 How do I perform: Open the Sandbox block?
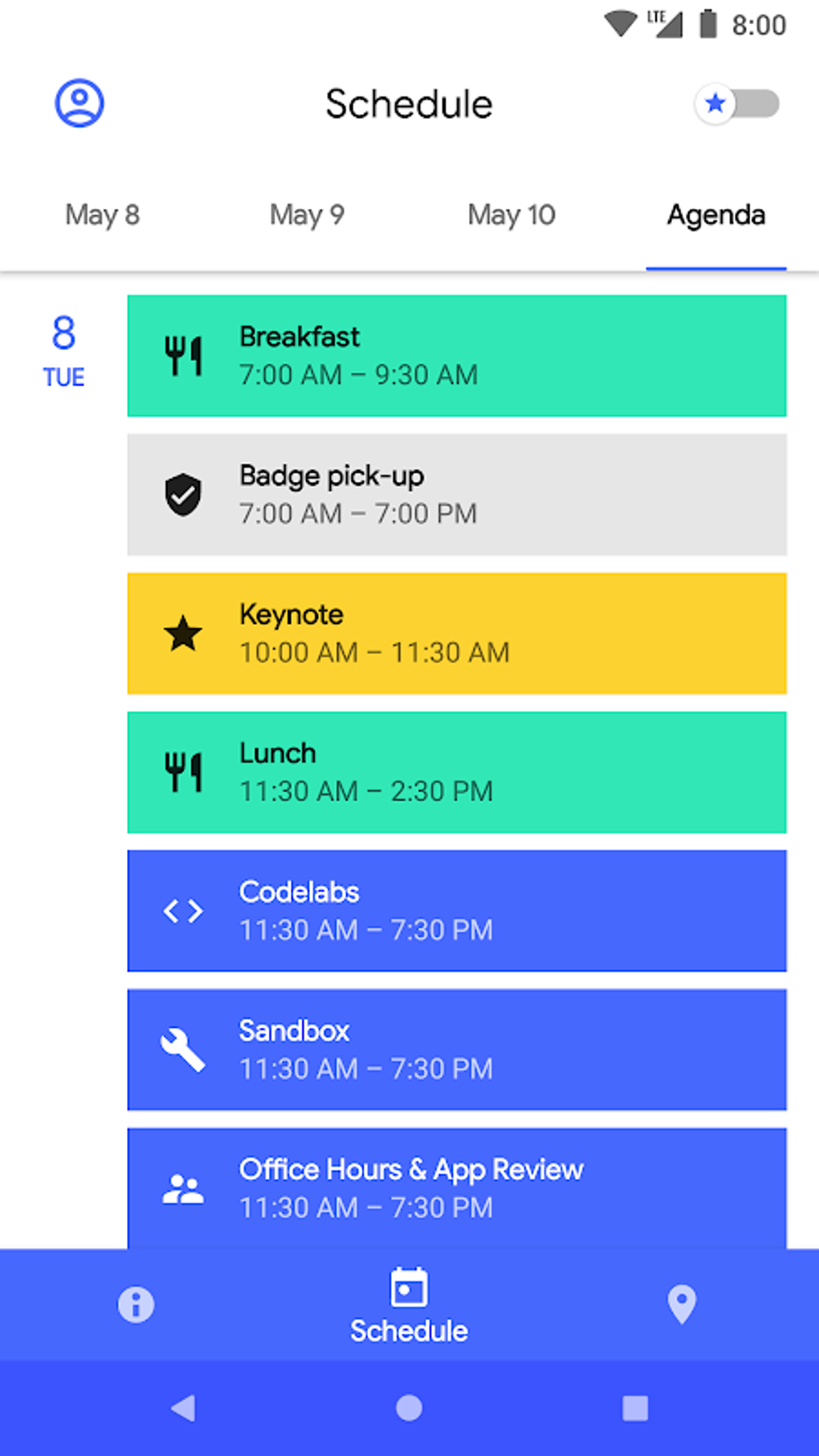pos(456,1050)
